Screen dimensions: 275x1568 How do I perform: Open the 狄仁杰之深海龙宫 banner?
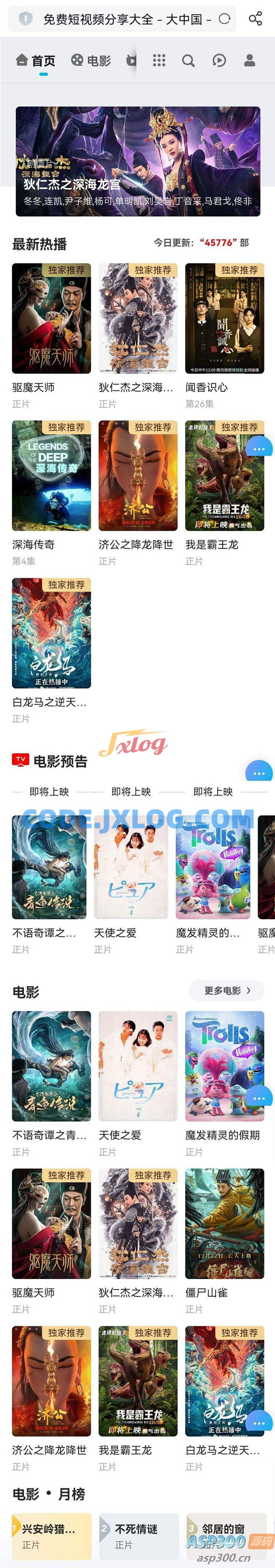138,161
